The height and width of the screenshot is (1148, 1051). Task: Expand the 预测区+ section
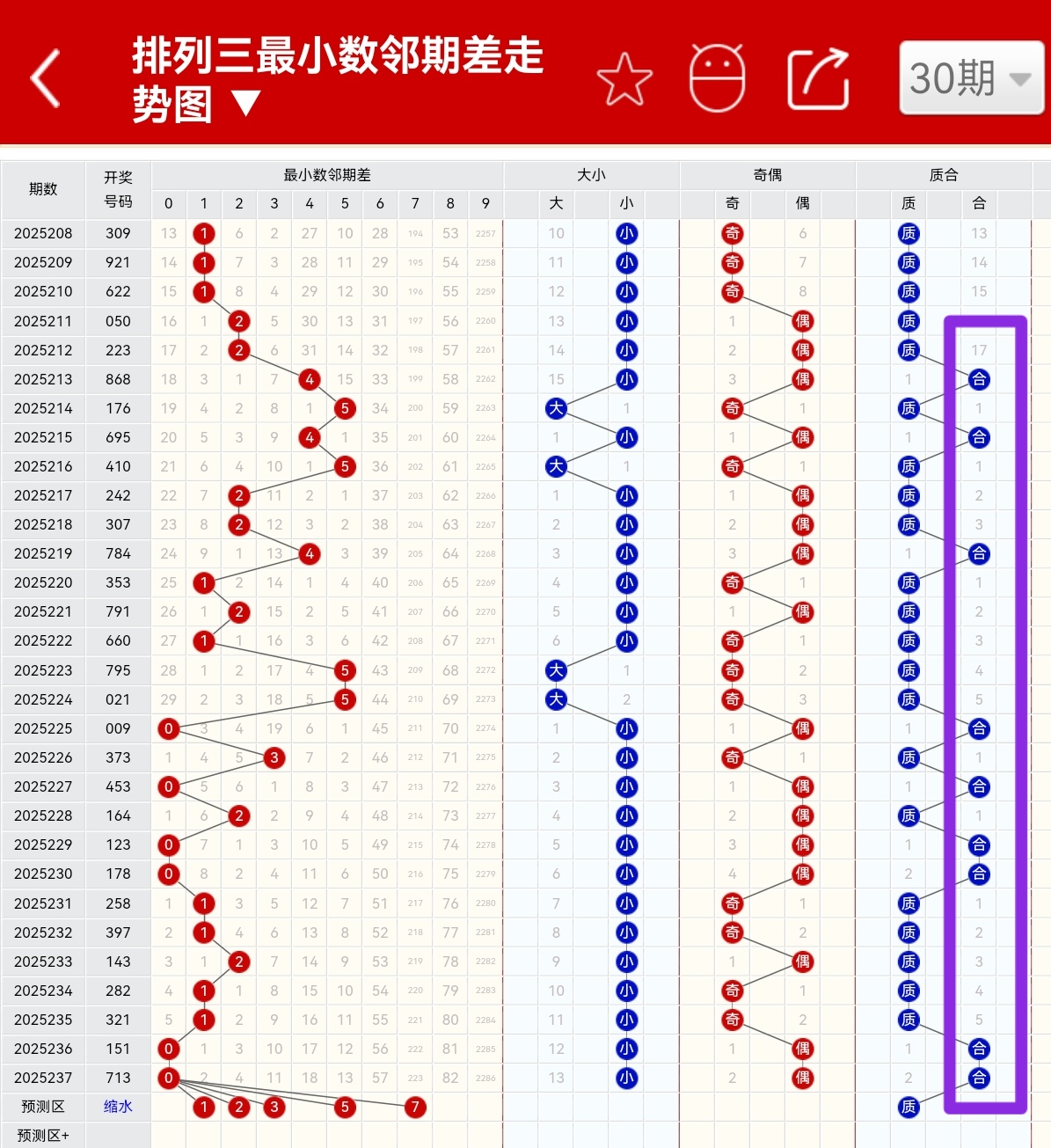[x=44, y=1136]
